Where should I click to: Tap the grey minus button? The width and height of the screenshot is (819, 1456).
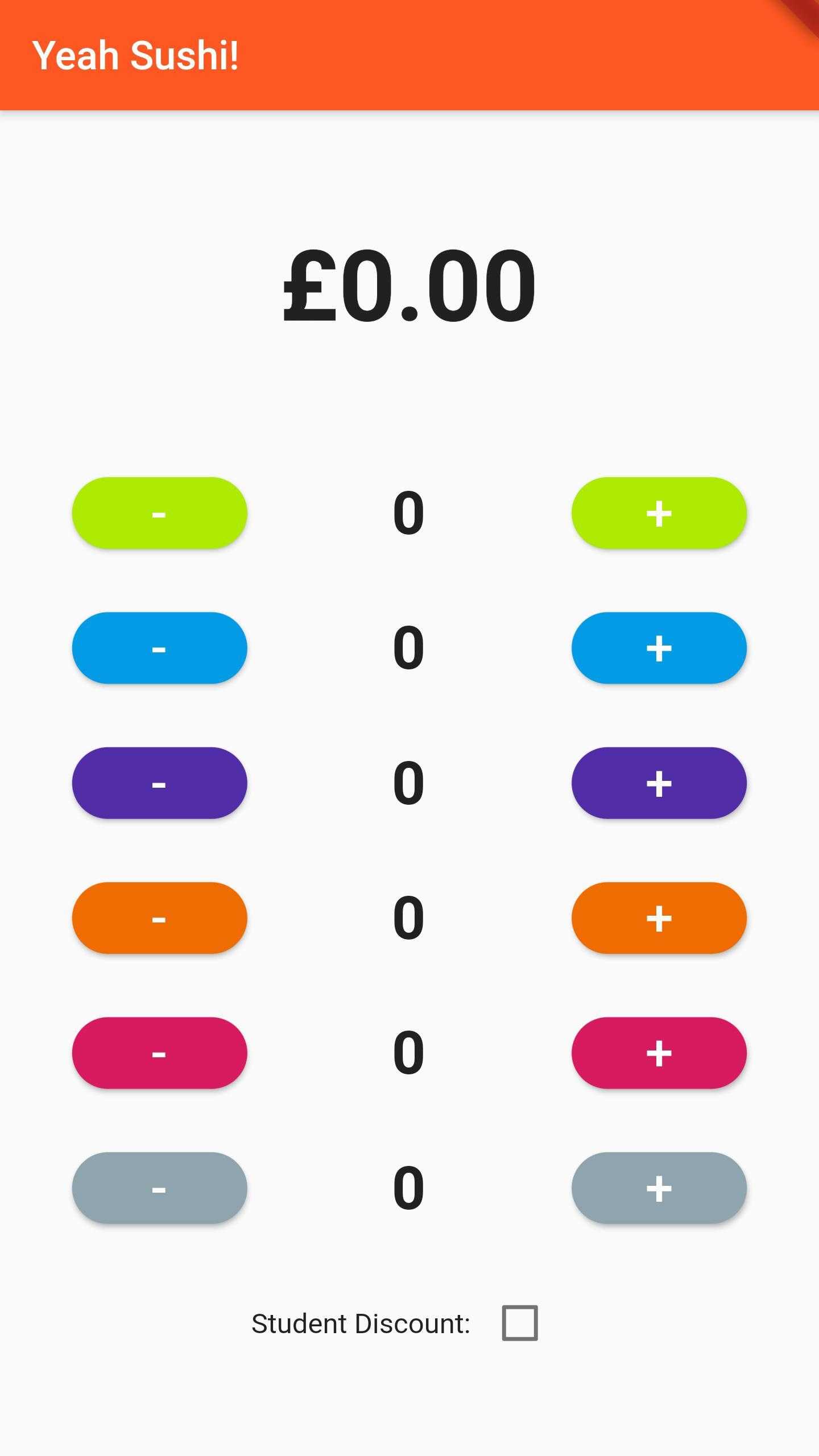pos(159,1188)
